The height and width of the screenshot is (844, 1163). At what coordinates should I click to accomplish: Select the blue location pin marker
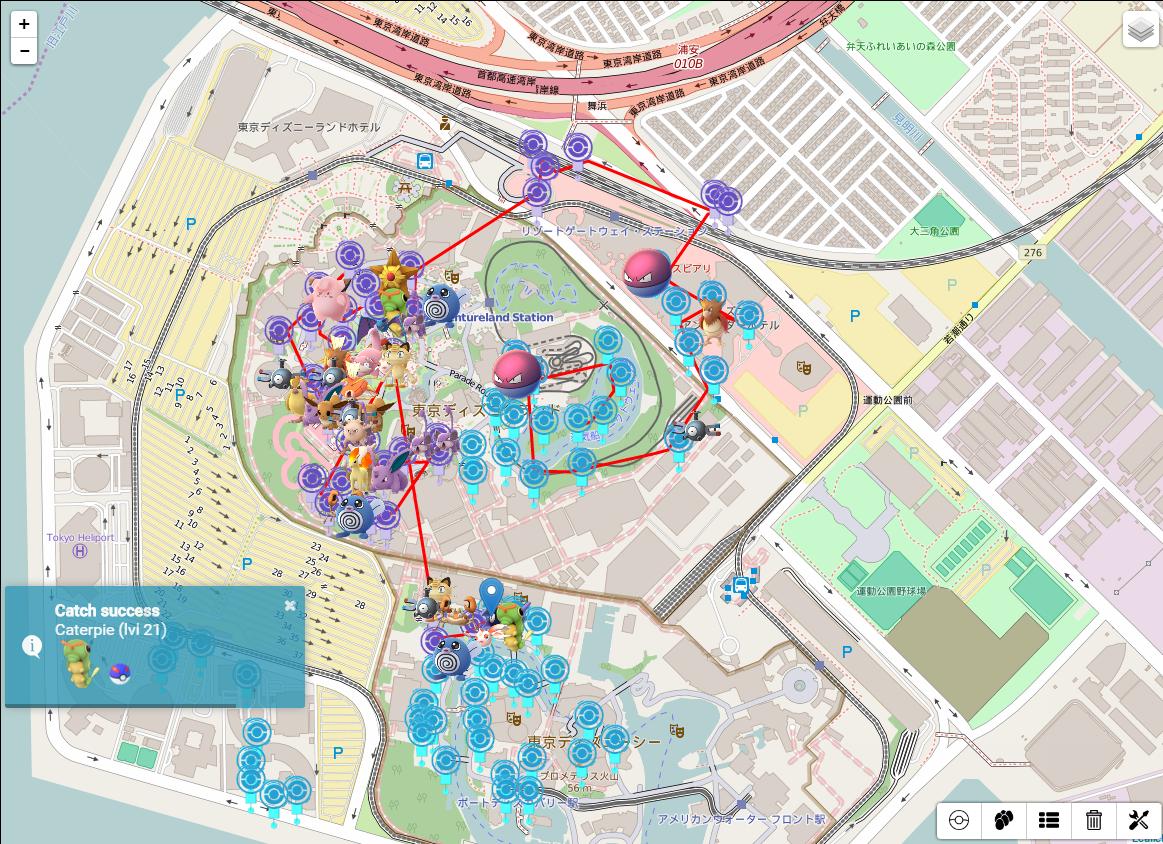[490, 595]
